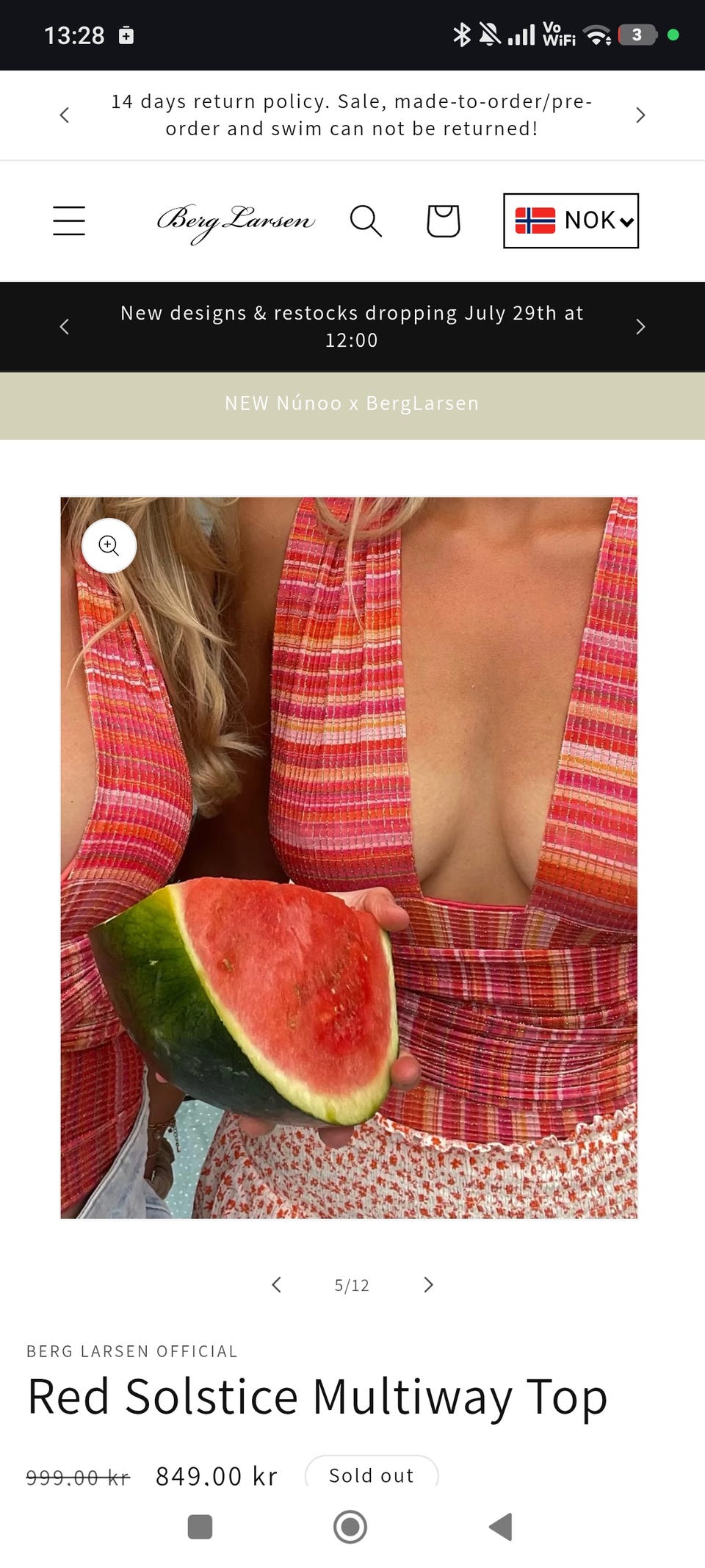Expand the NOK currency selector

pos(571,220)
